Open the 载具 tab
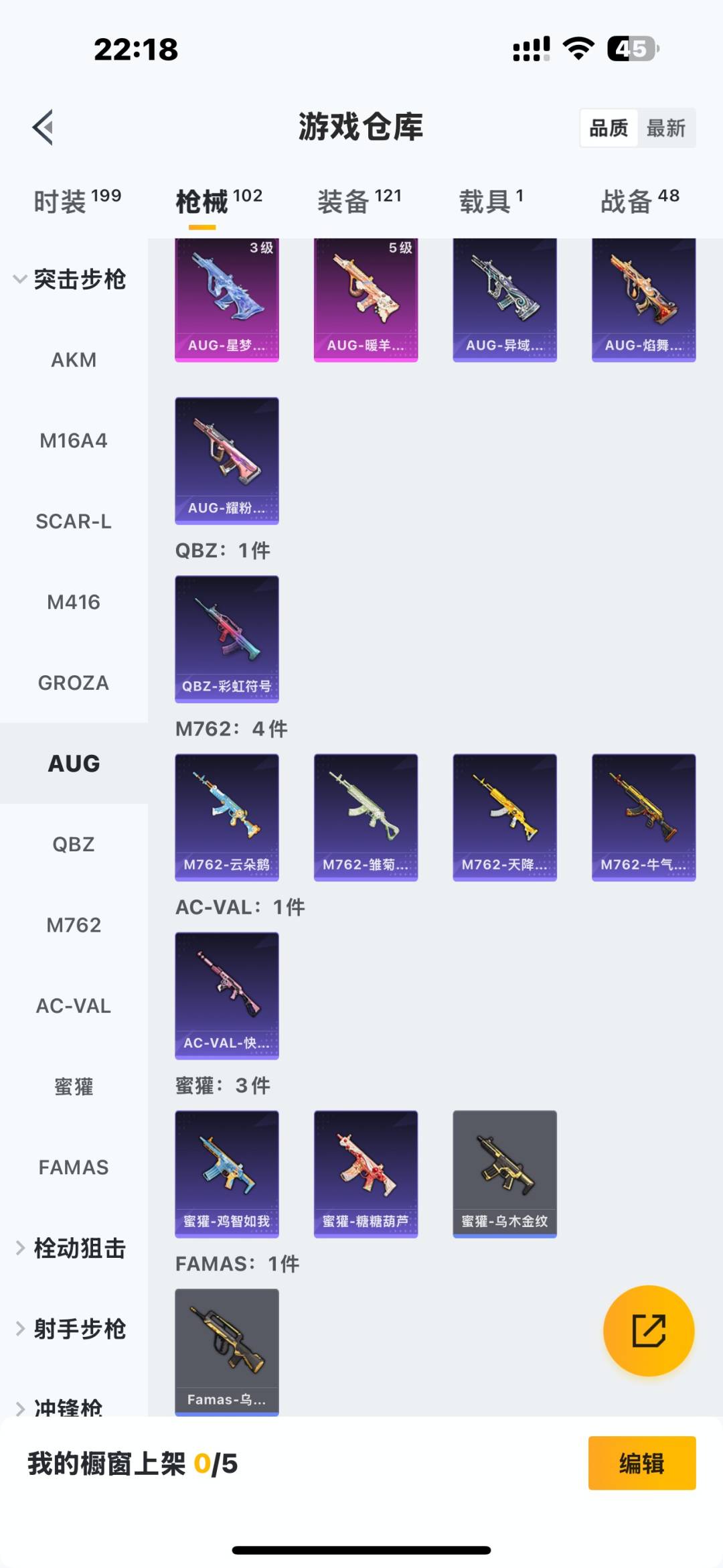Image resolution: width=723 pixels, height=1568 pixels. [x=491, y=201]
